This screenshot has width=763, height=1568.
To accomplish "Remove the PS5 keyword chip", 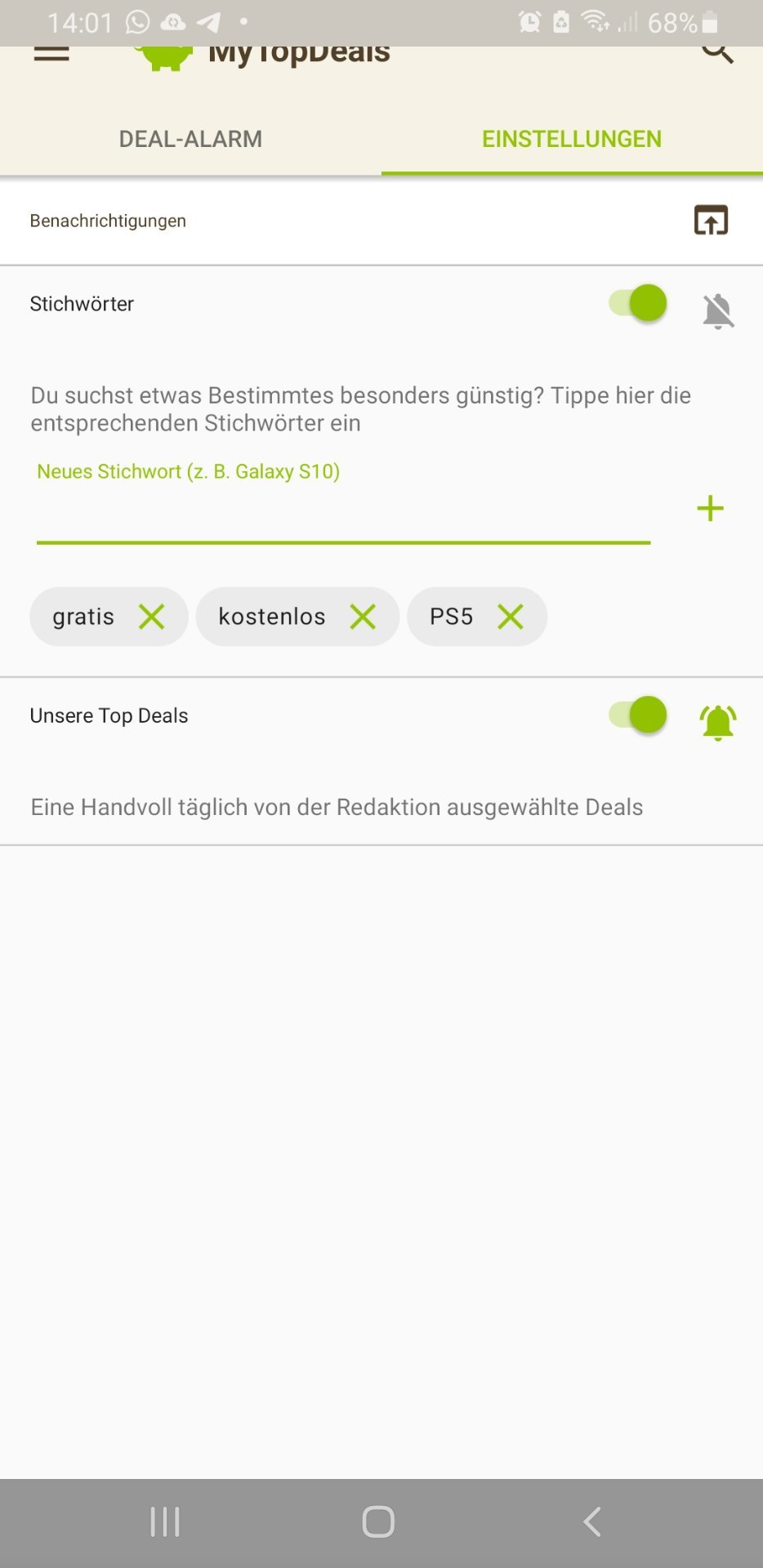I will click(x=511, y=617).
